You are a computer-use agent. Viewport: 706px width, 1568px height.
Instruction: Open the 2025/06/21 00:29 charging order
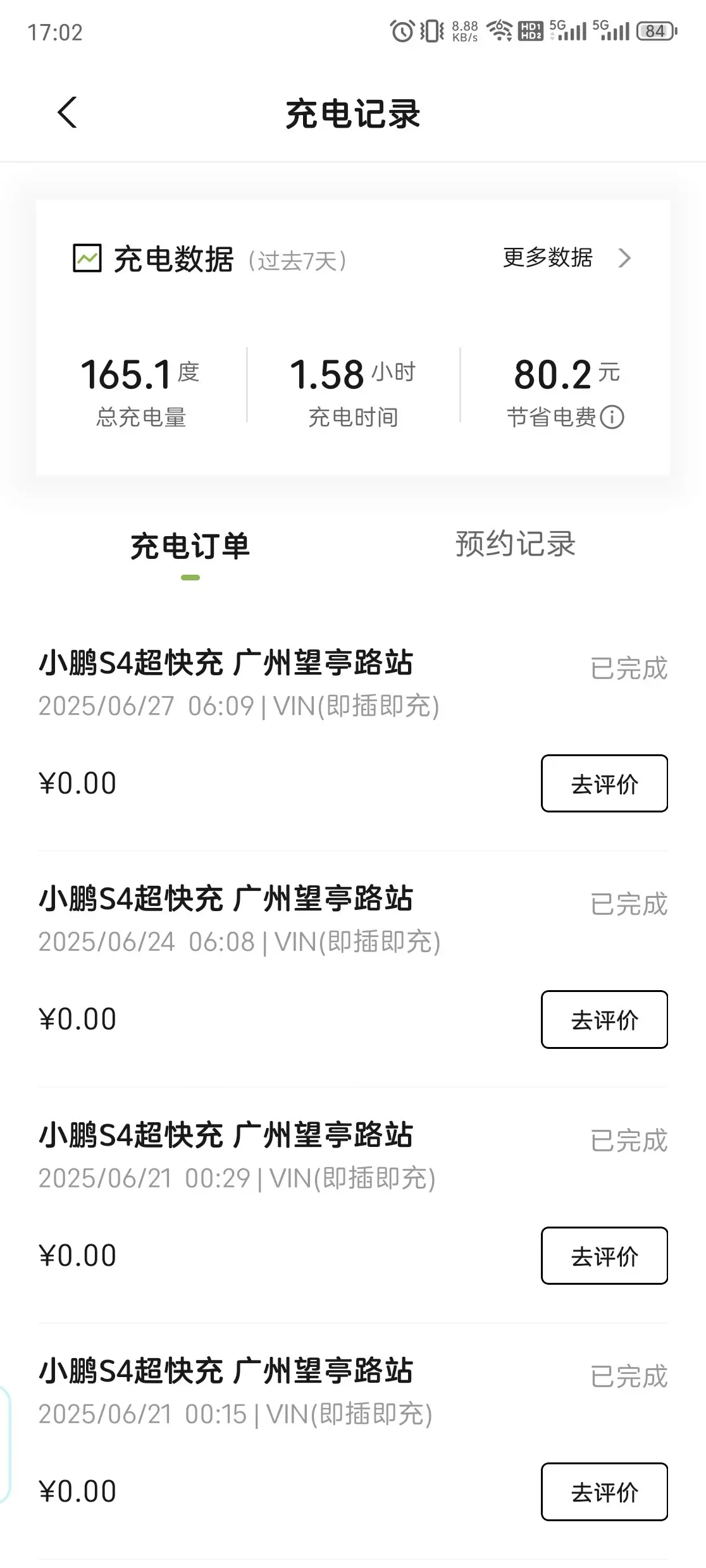pos(353,1205)
